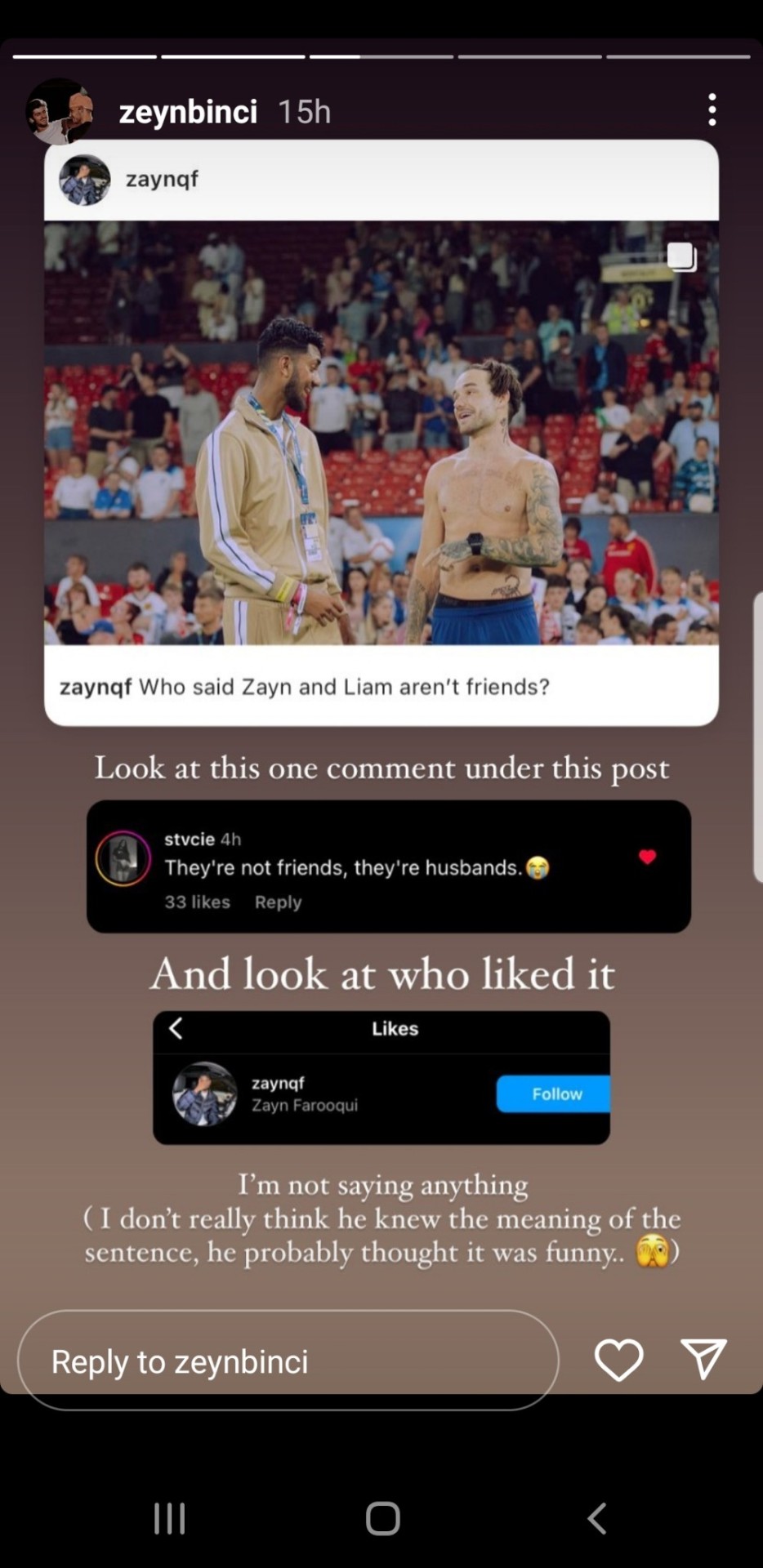The image size is (763, 1568).
Task: Open the story overflow menu
Action: pos(712,109)
